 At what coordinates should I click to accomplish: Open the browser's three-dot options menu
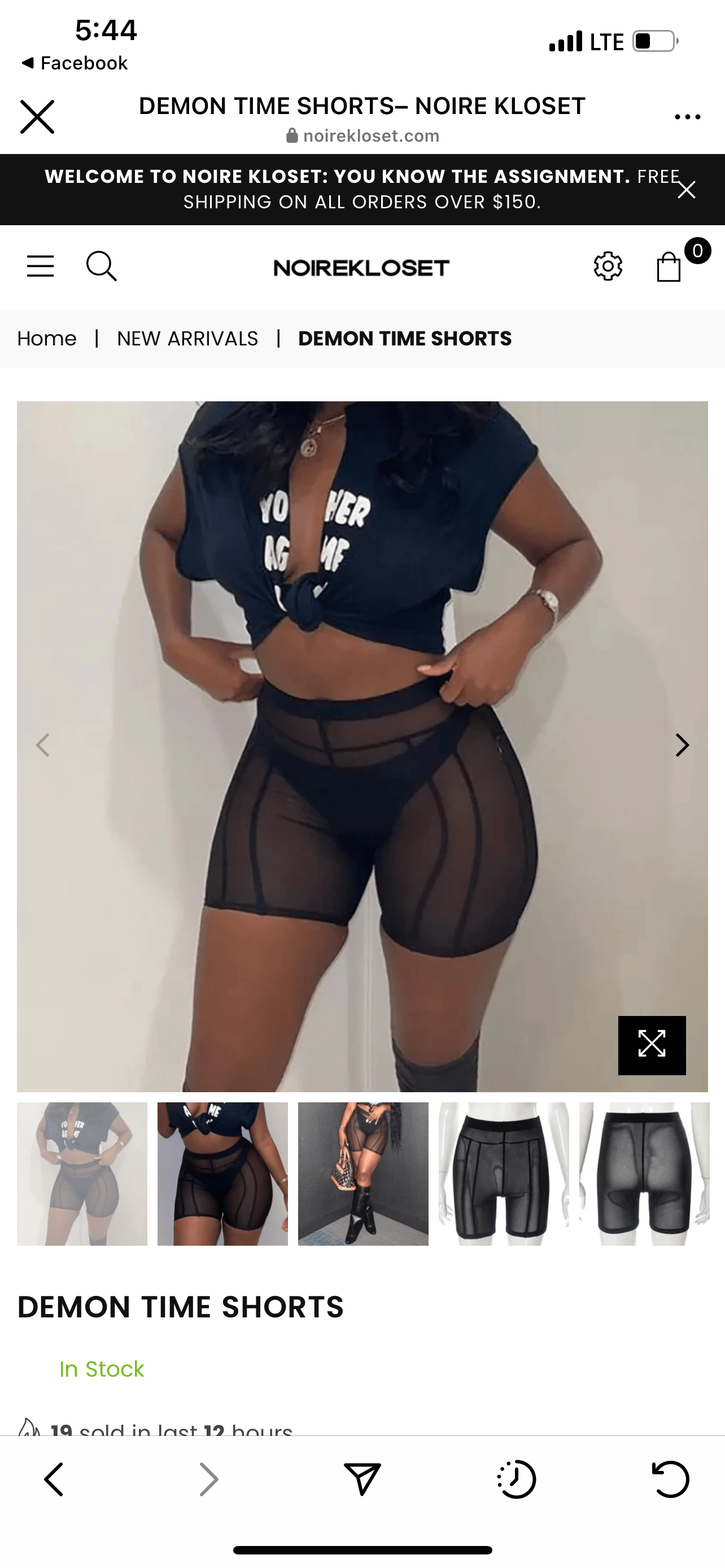click(687, 117)
